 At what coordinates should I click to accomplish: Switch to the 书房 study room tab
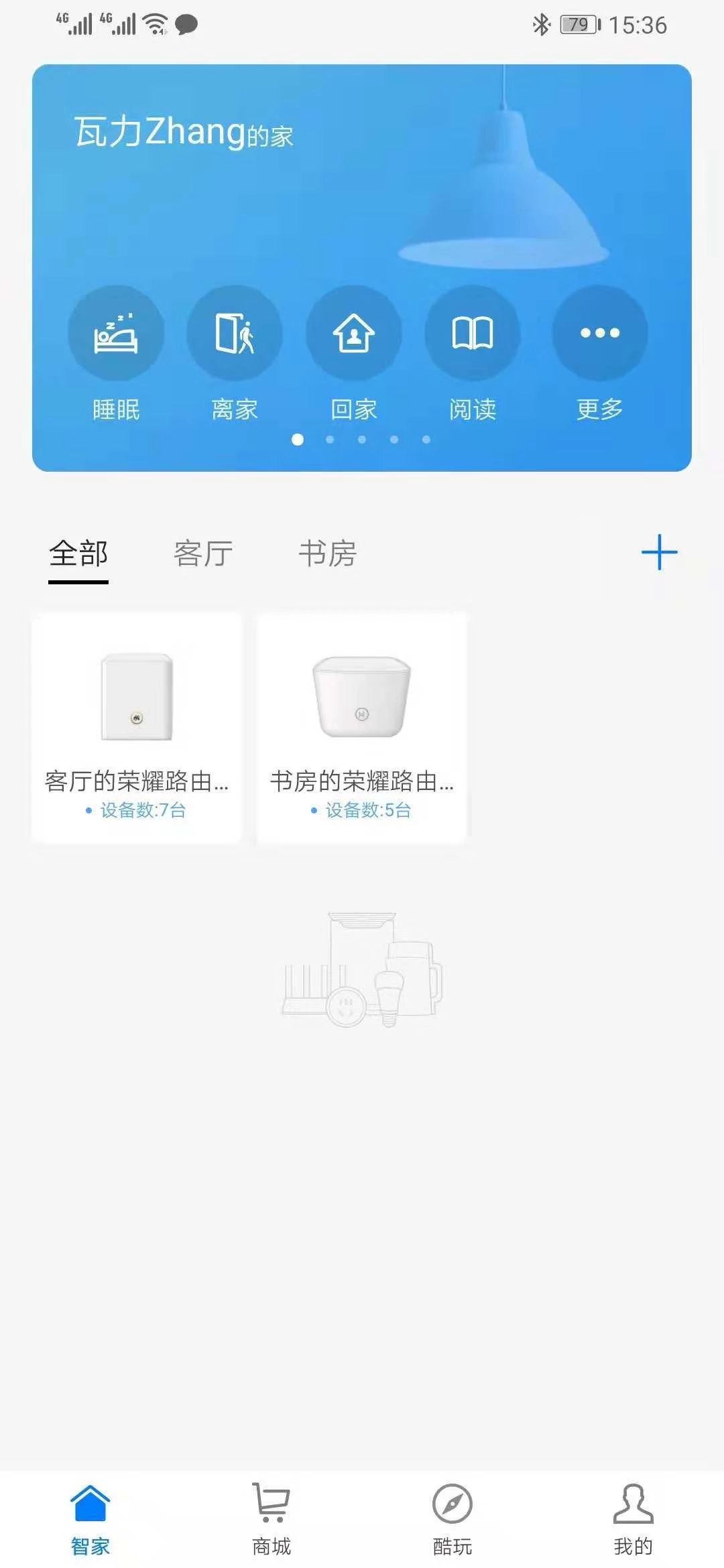tap(328, 553)
